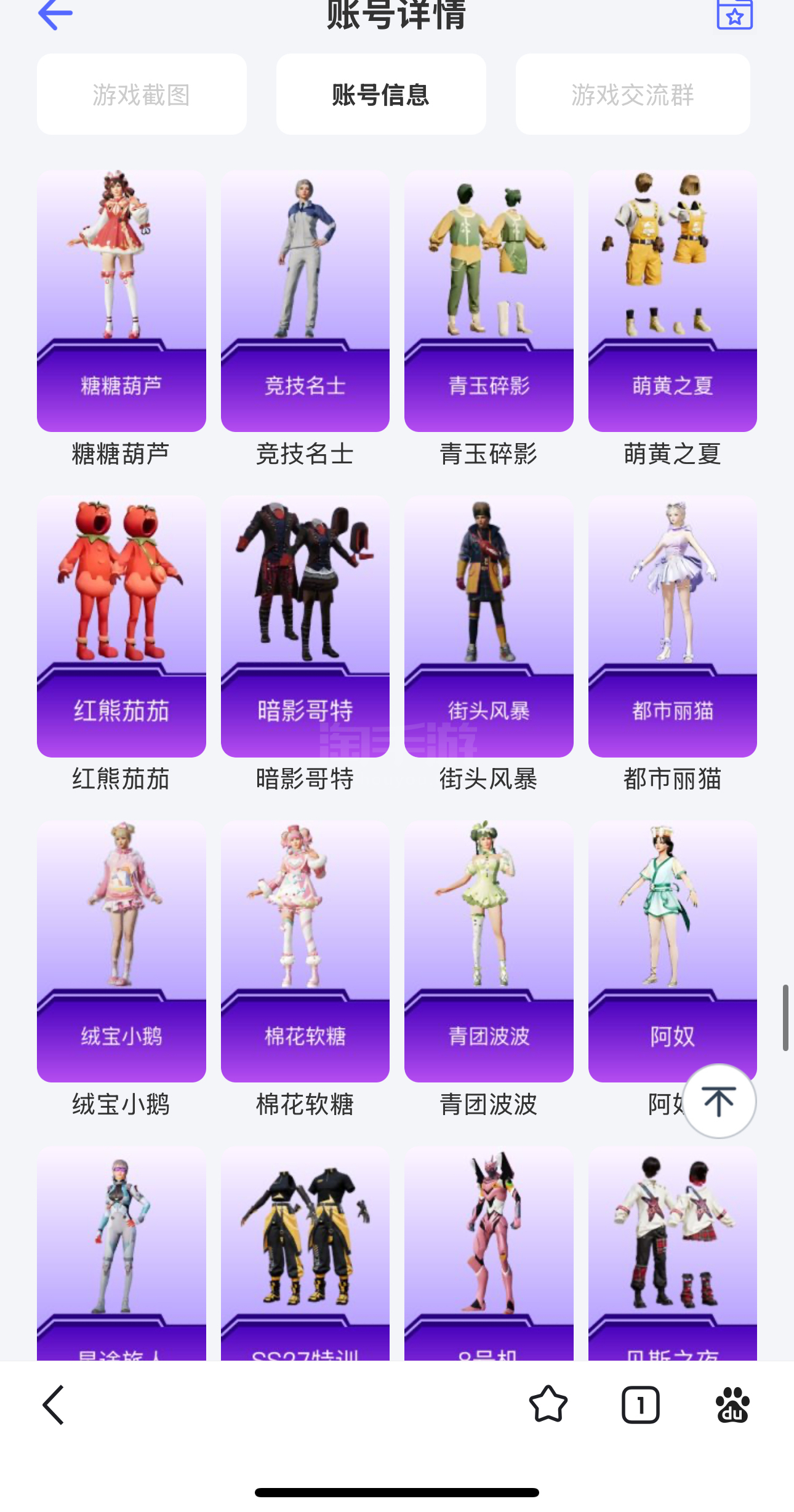Switch to the 游戏截图 tab
This screenshot has height=1512, width=794.
tap(142, 94)
